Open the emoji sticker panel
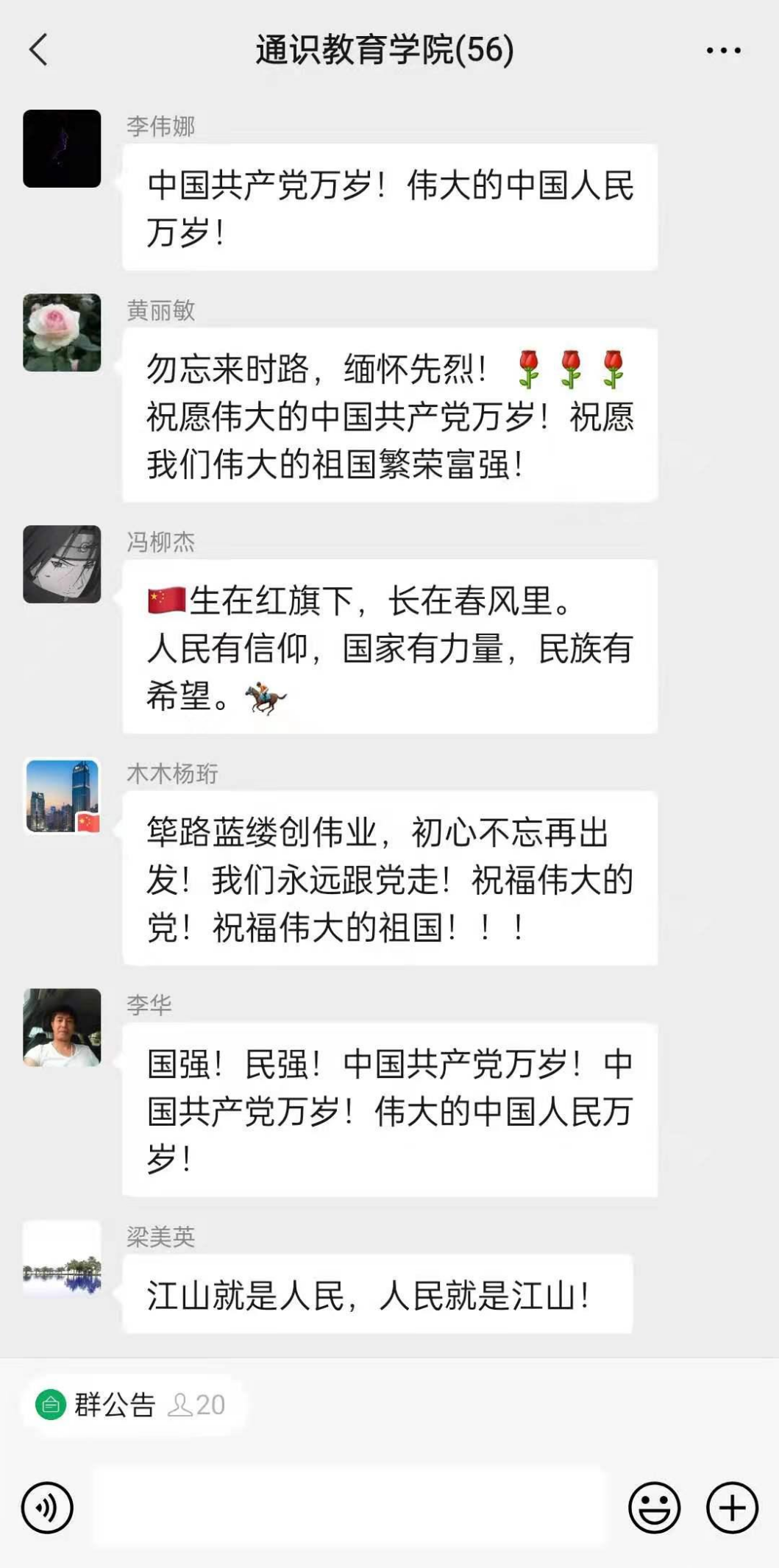The width and height of the screenshot is (779, 1568). [x=654, y=1508]
